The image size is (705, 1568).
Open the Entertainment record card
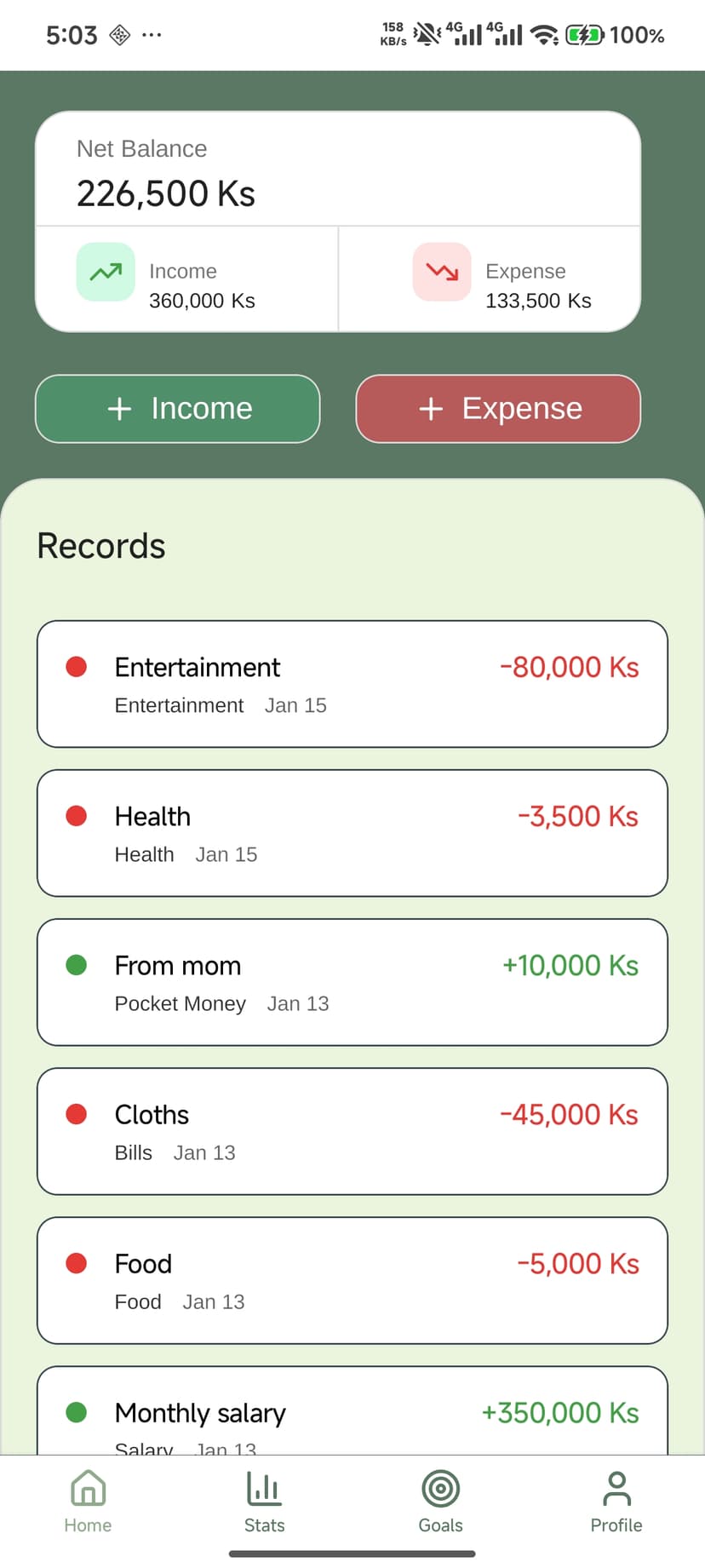point(352,684)
